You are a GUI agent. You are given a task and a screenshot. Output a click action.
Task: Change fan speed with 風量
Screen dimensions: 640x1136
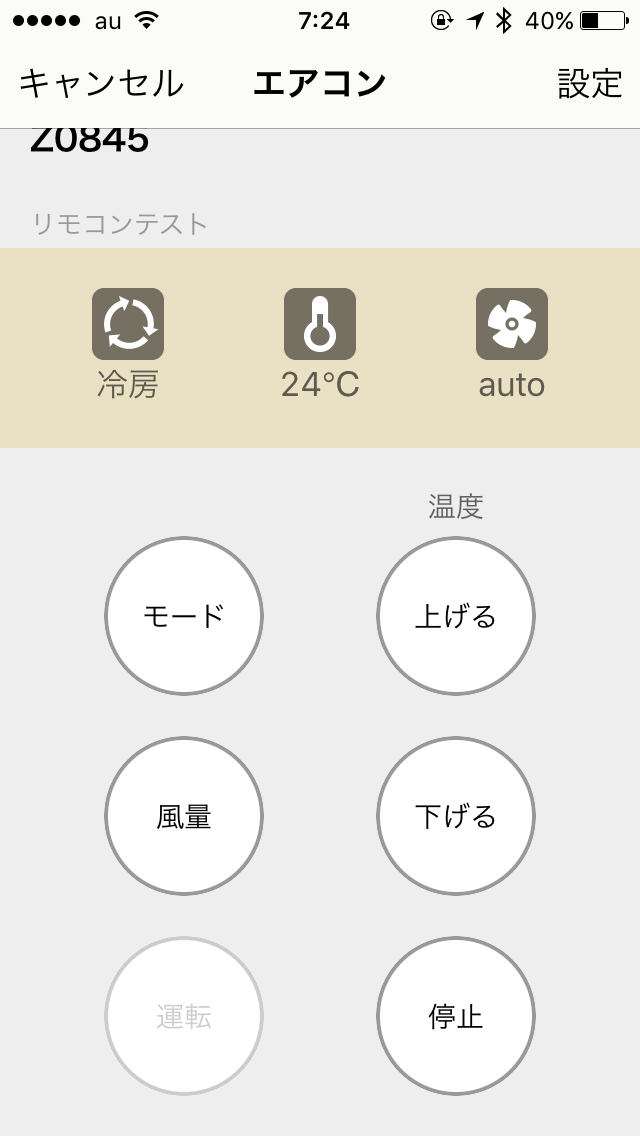tap(184, 816)
